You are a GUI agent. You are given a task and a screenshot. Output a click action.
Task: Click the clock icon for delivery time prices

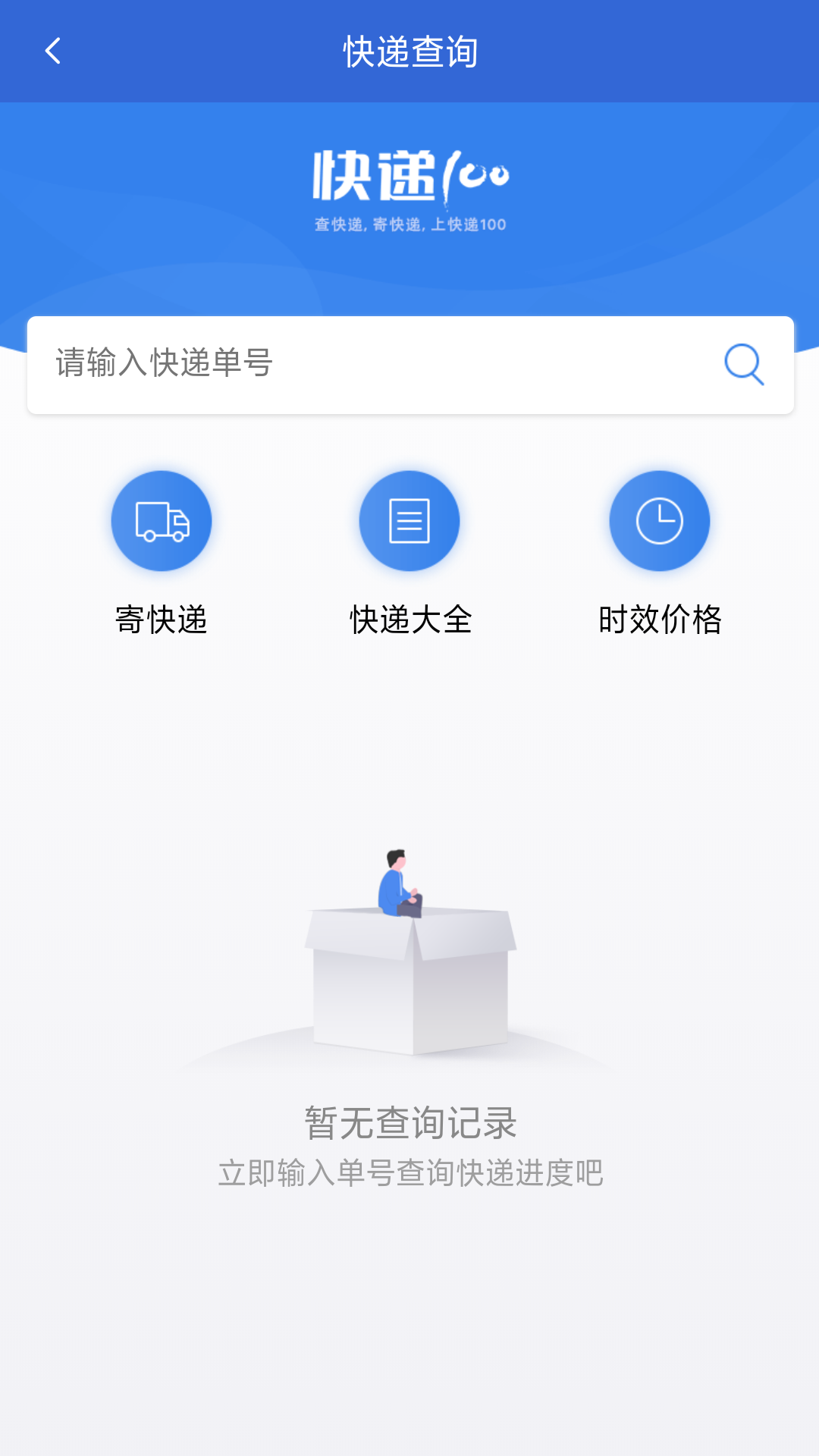tap(659, 521)
